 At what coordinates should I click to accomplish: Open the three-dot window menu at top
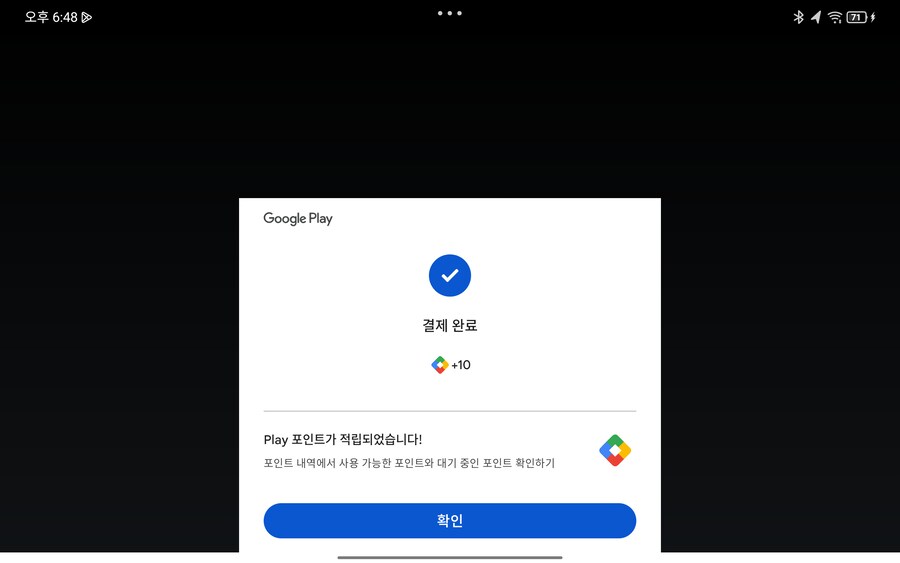pos(449,14)
